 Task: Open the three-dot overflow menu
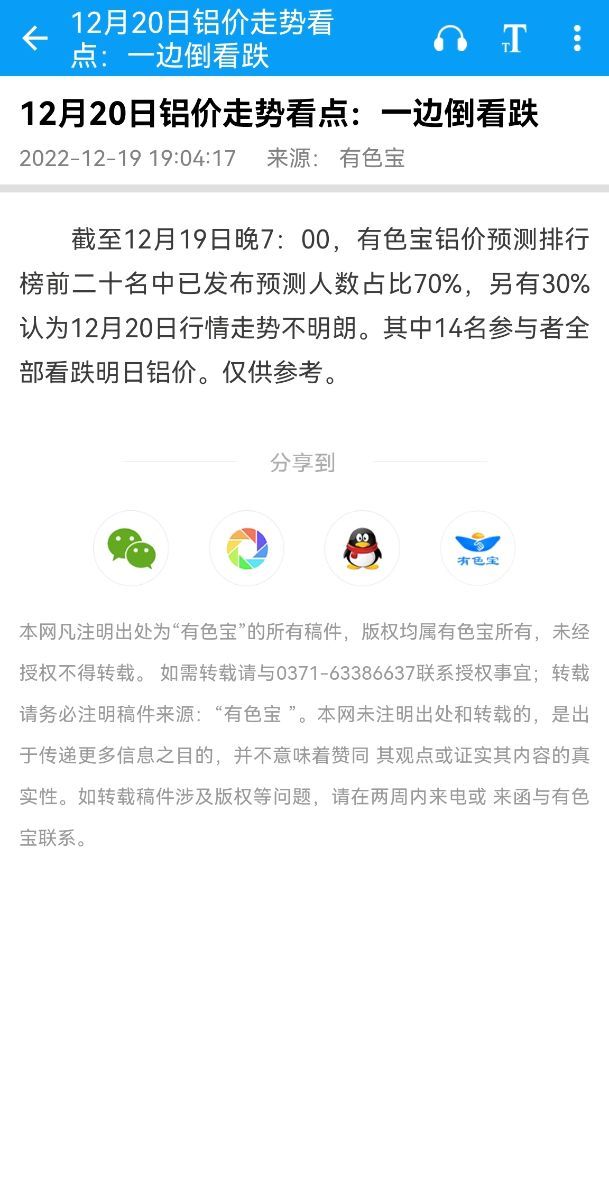(x=577, y=38)
